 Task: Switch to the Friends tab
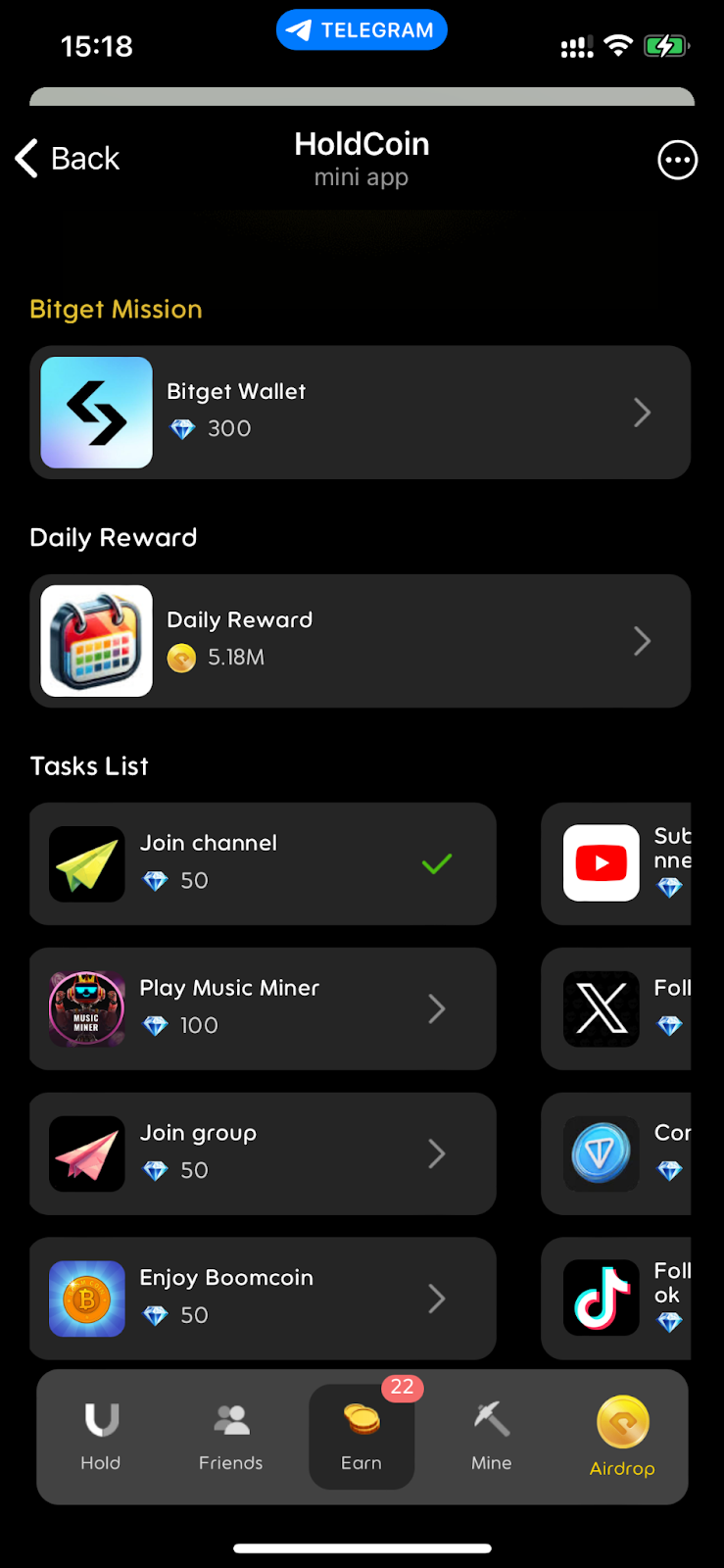pyautogui.click(x=231, y=1437)
